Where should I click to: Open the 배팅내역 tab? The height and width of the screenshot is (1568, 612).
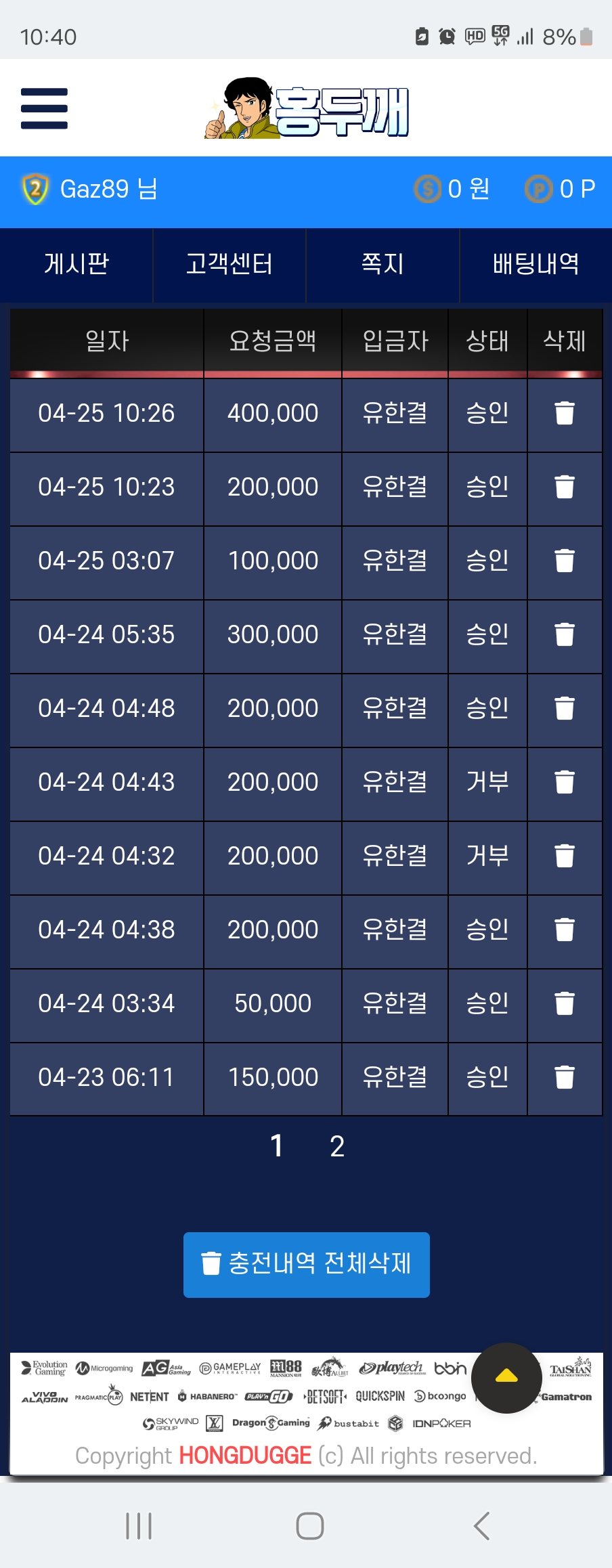535,264
